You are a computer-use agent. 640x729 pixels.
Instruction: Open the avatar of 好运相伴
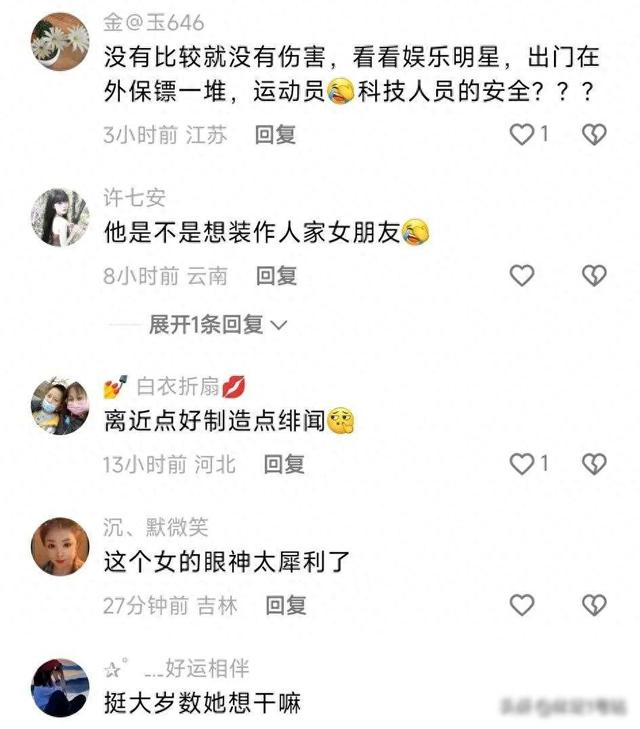click(x=60, y=687)
